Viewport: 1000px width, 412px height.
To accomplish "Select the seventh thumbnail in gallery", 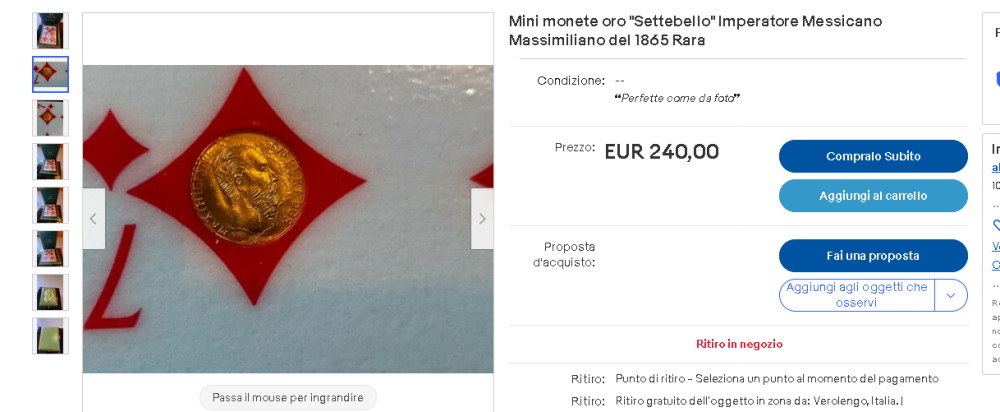I will 50,292.
